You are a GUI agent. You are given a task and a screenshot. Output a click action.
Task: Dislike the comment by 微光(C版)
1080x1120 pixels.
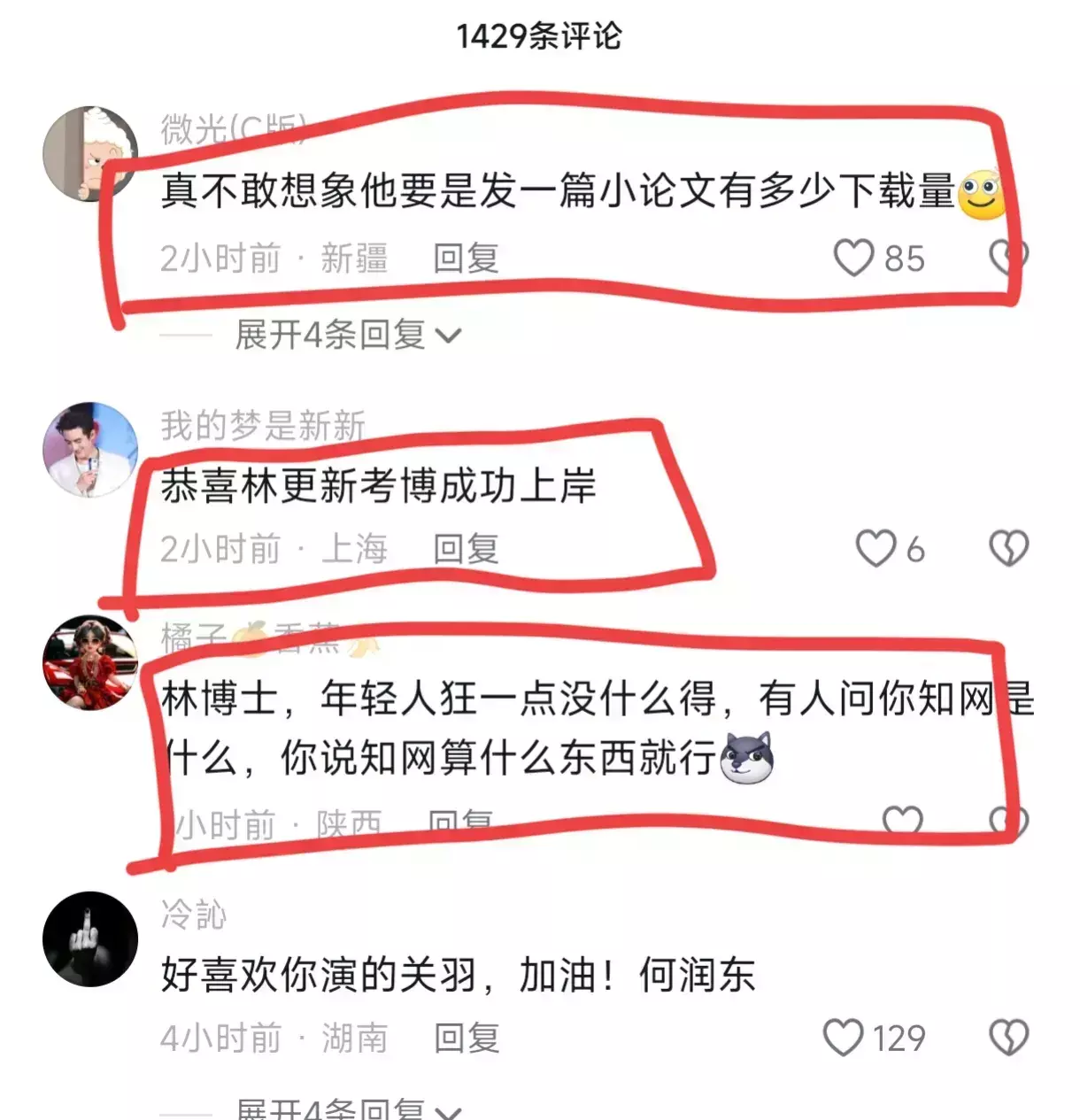1008,258
